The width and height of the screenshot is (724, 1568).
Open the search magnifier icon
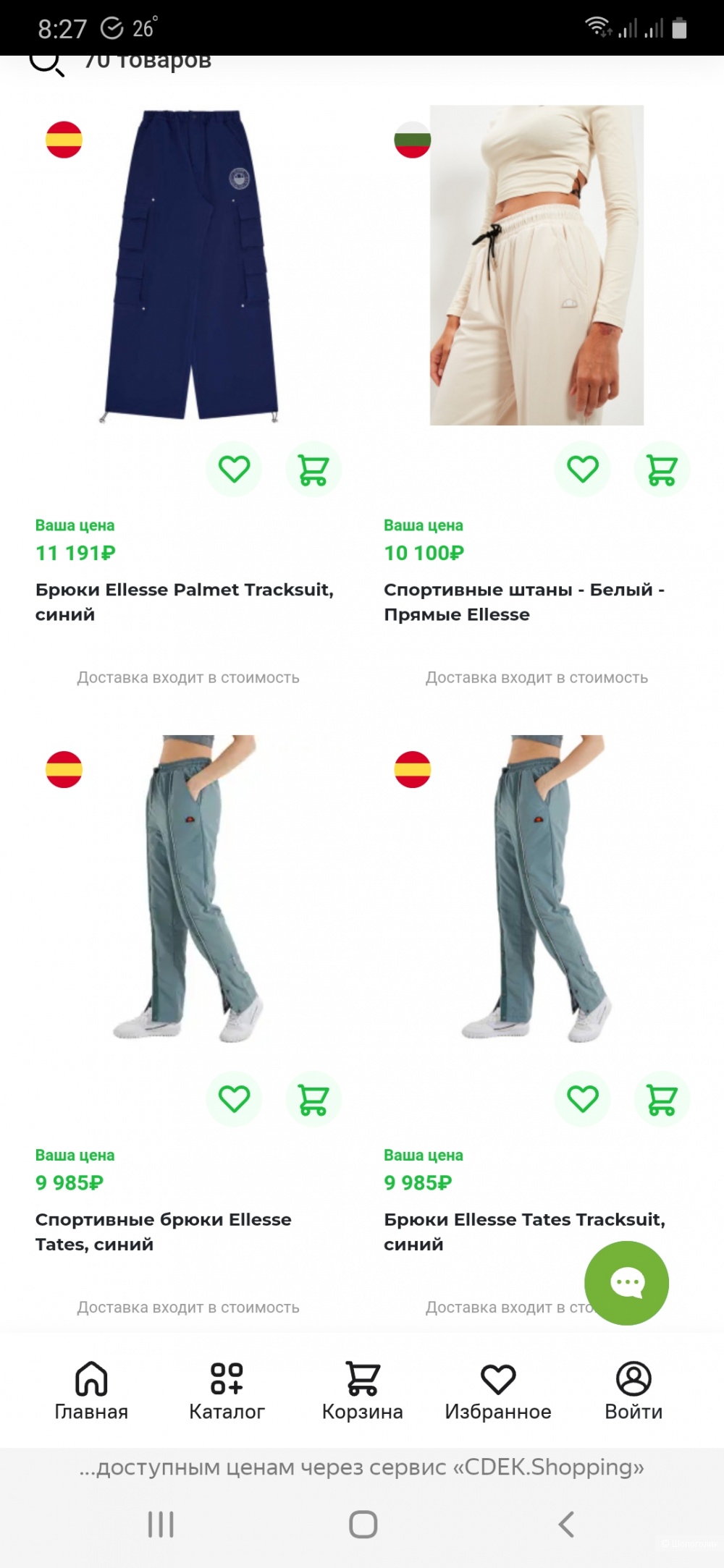point(46,64)
